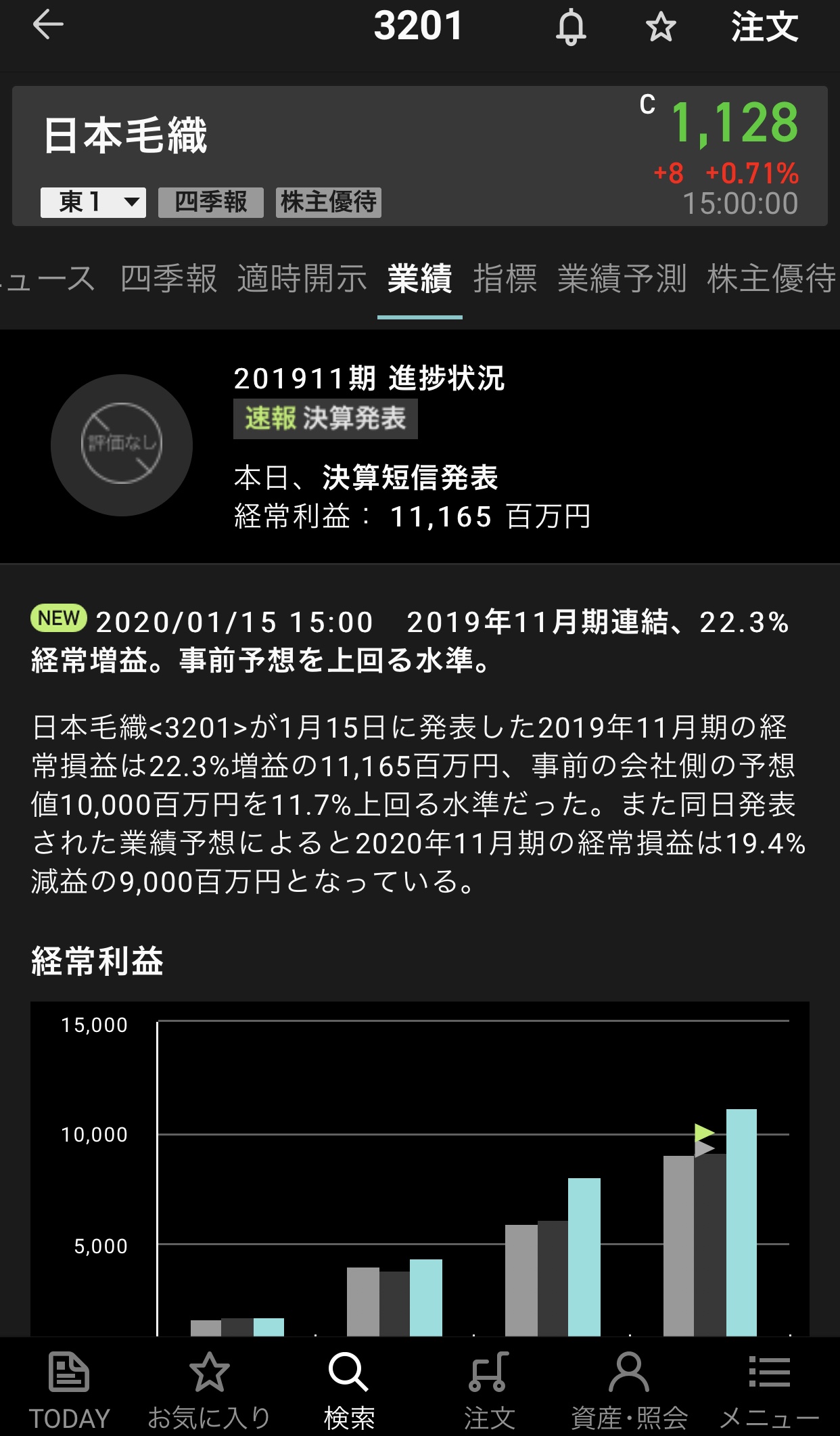
Task: Open the 株主優待 chip under the company name
Action: pyautogui.click(x=328, y=202)
